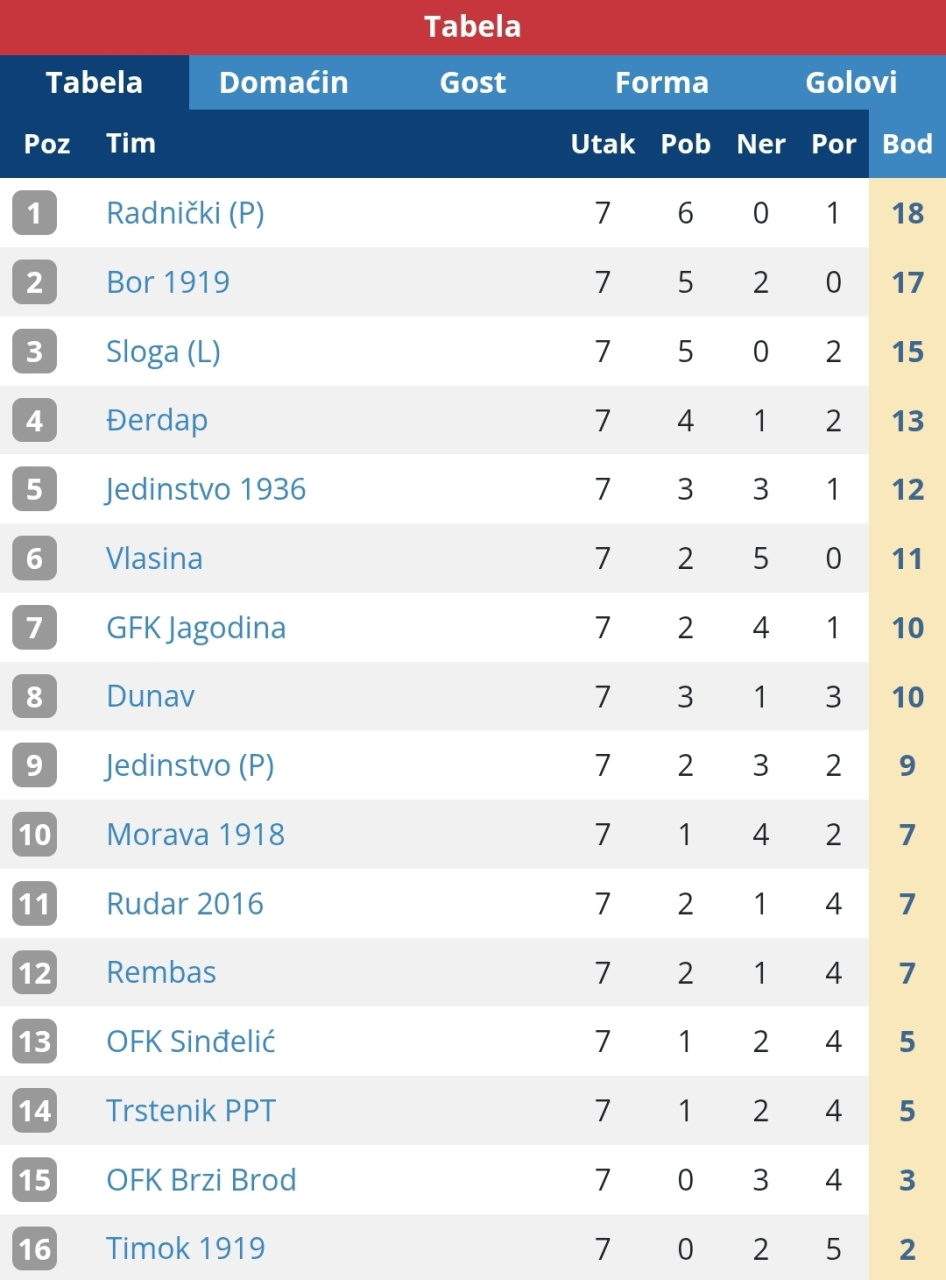Switch to the Domaćin tab
This screenshot has width=946, height=1280.
point(283,82)
